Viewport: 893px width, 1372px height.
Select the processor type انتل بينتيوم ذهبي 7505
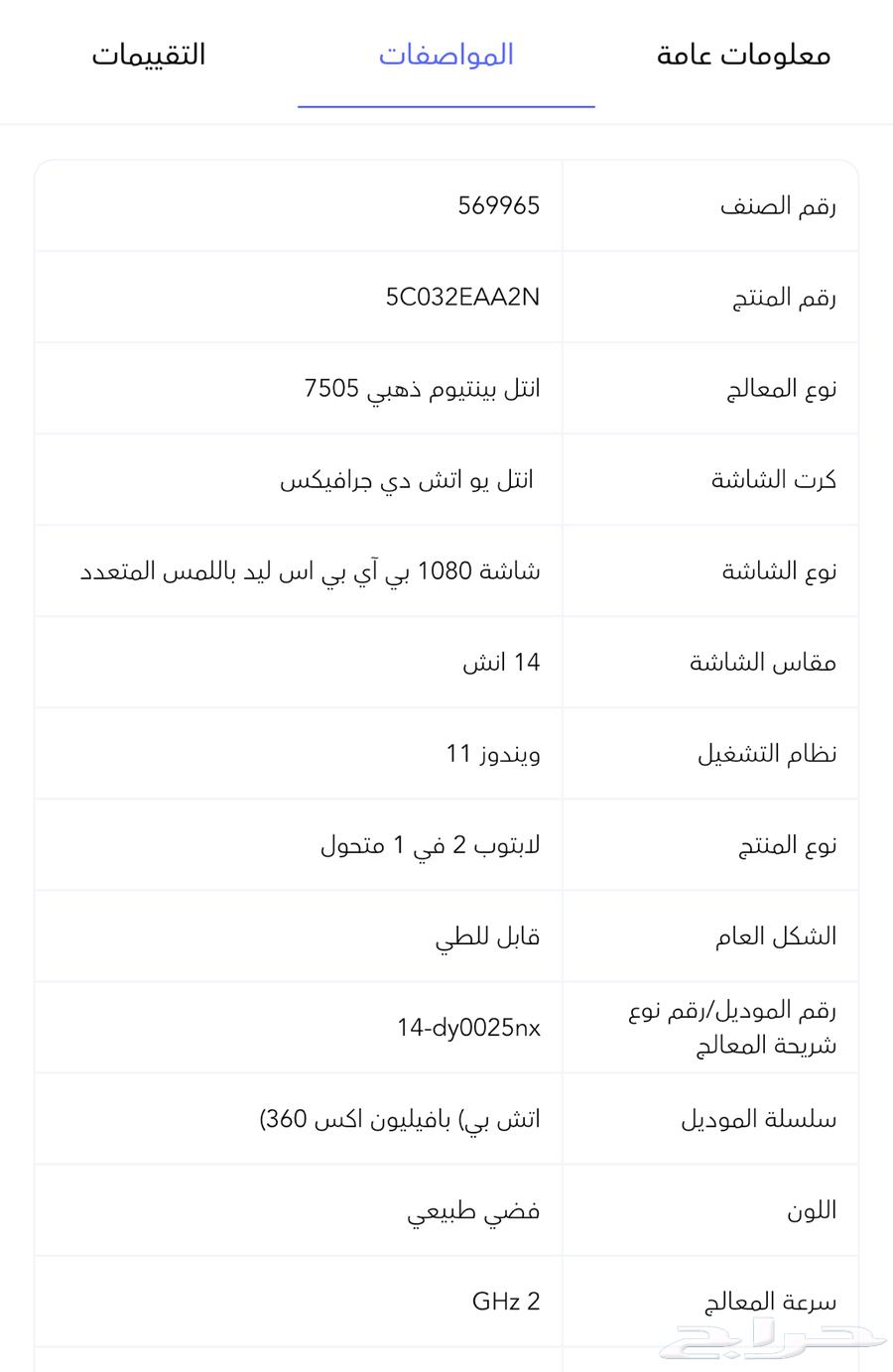click(x=422, y=388)
